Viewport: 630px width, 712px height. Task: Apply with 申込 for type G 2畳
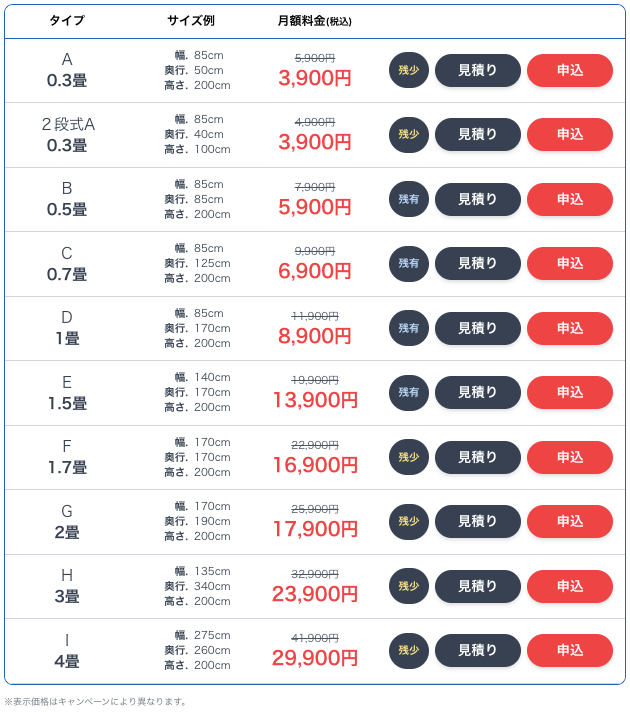[x=570, y=521]
